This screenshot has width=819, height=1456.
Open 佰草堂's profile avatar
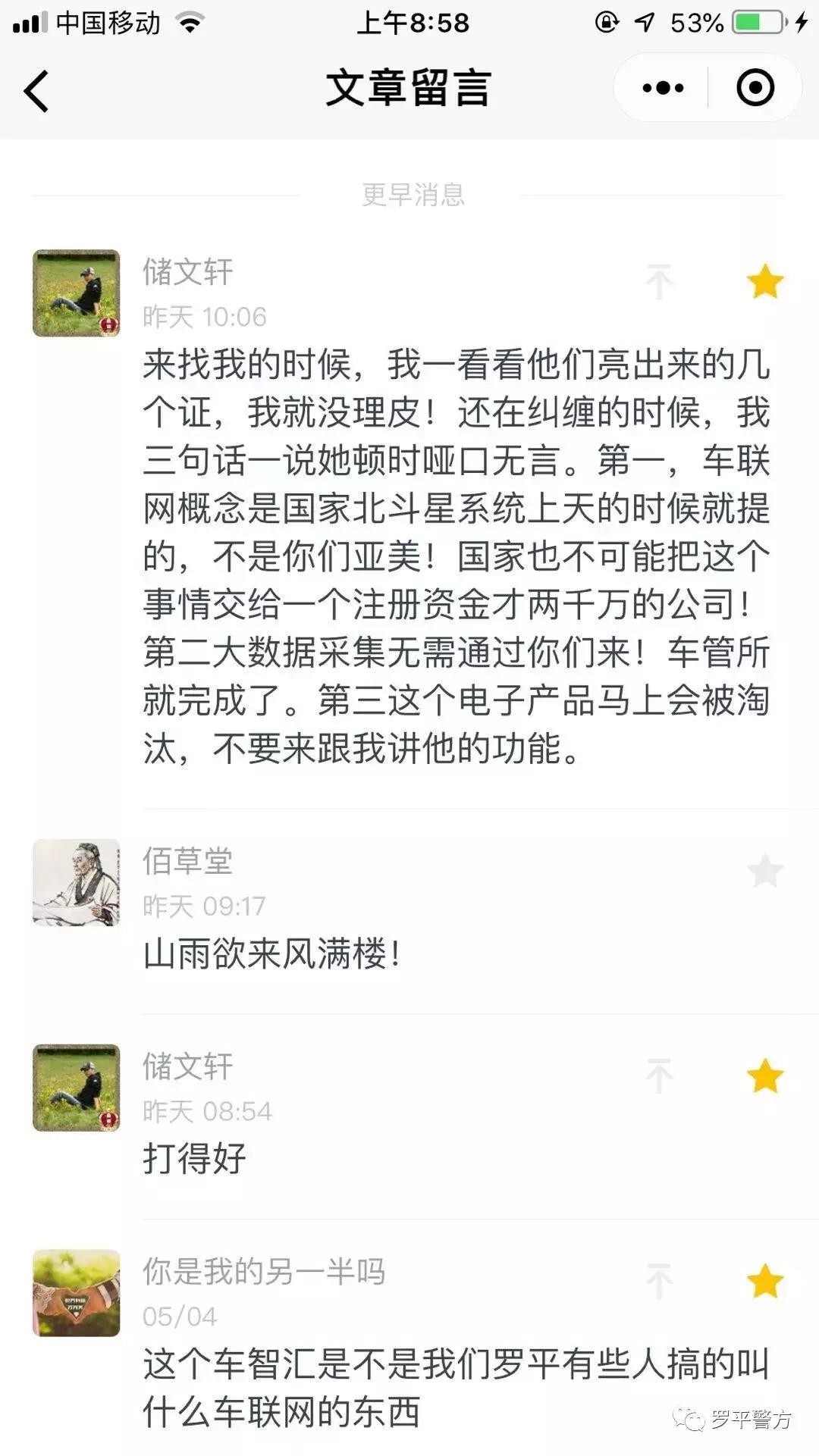tap(76, 882)
